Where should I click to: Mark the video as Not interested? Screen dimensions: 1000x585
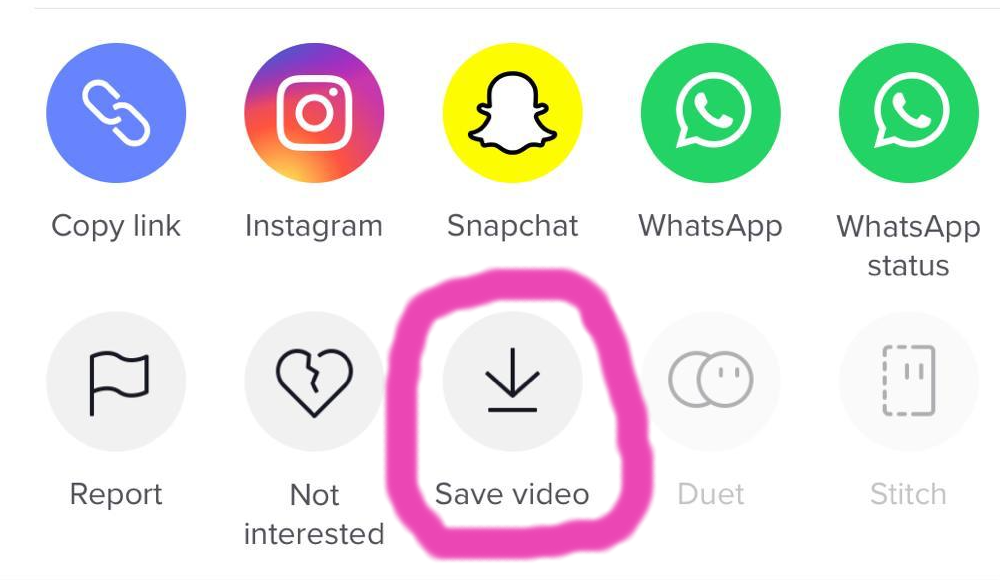pyautogui.click(x=314, y=381)
